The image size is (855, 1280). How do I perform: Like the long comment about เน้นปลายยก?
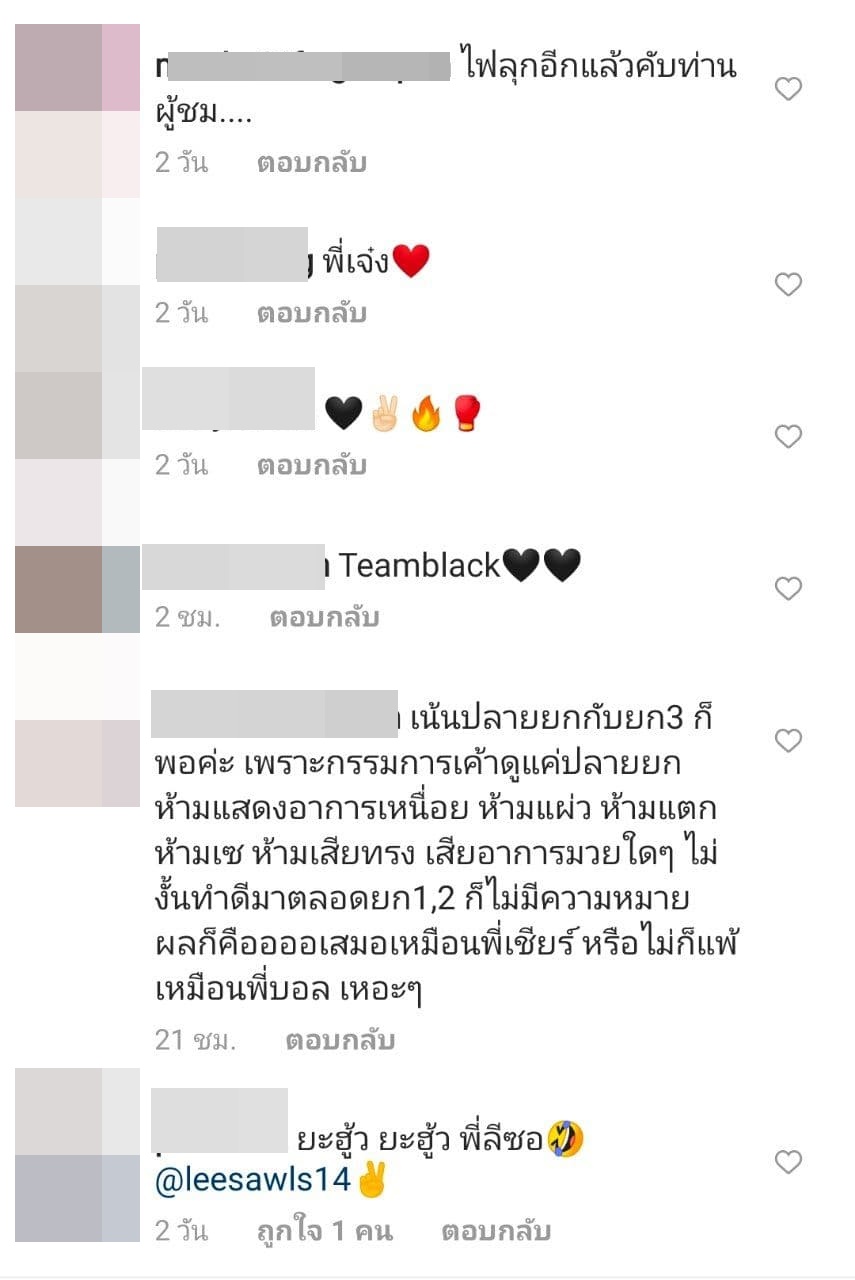pyautogui.click(x=789, y=741)
